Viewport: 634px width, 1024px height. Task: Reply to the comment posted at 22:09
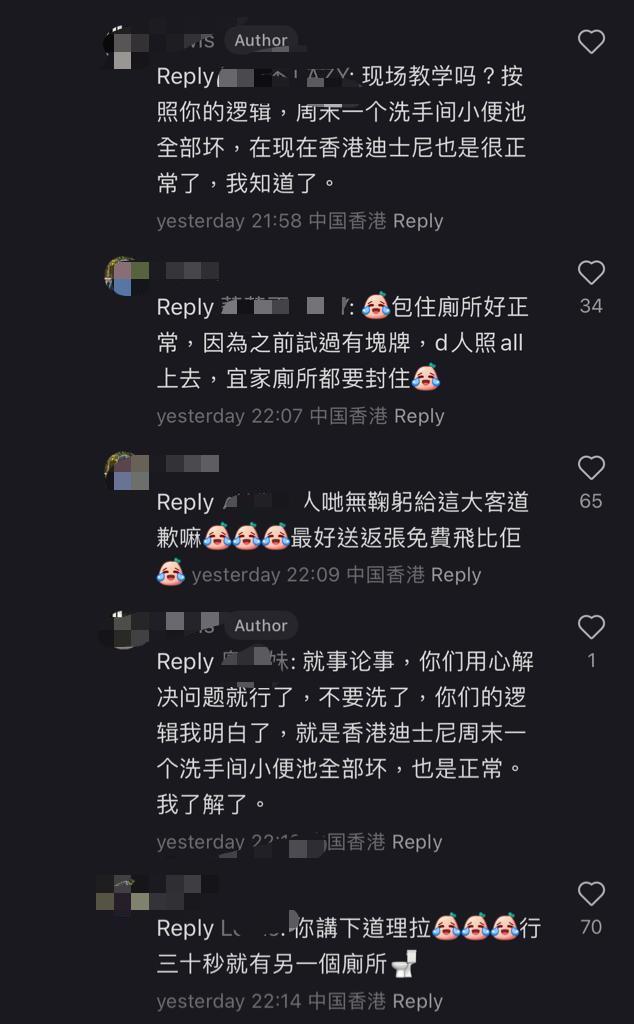point(455,575)
